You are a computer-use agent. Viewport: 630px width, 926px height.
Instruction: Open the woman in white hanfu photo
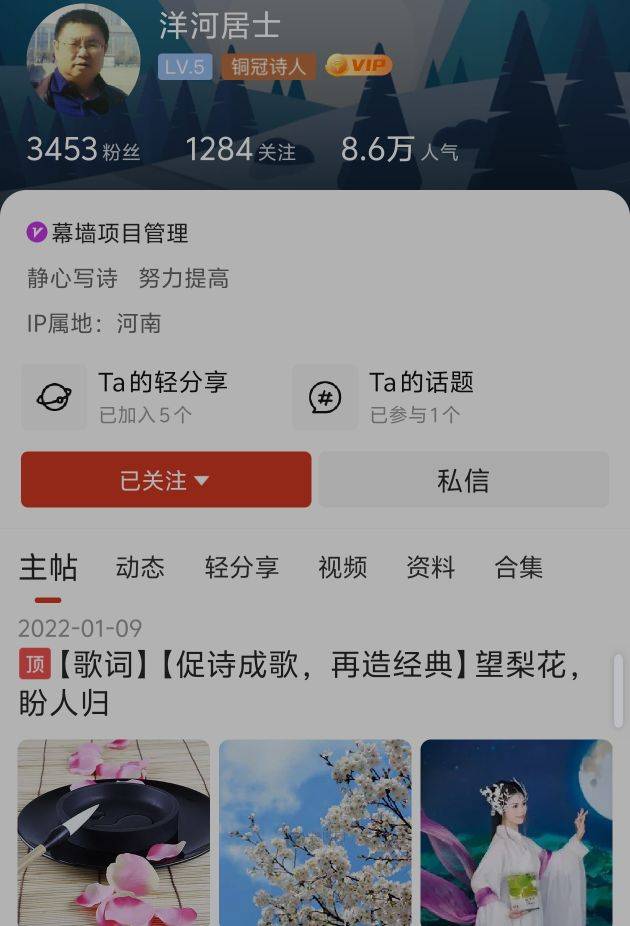click(516, 832)
